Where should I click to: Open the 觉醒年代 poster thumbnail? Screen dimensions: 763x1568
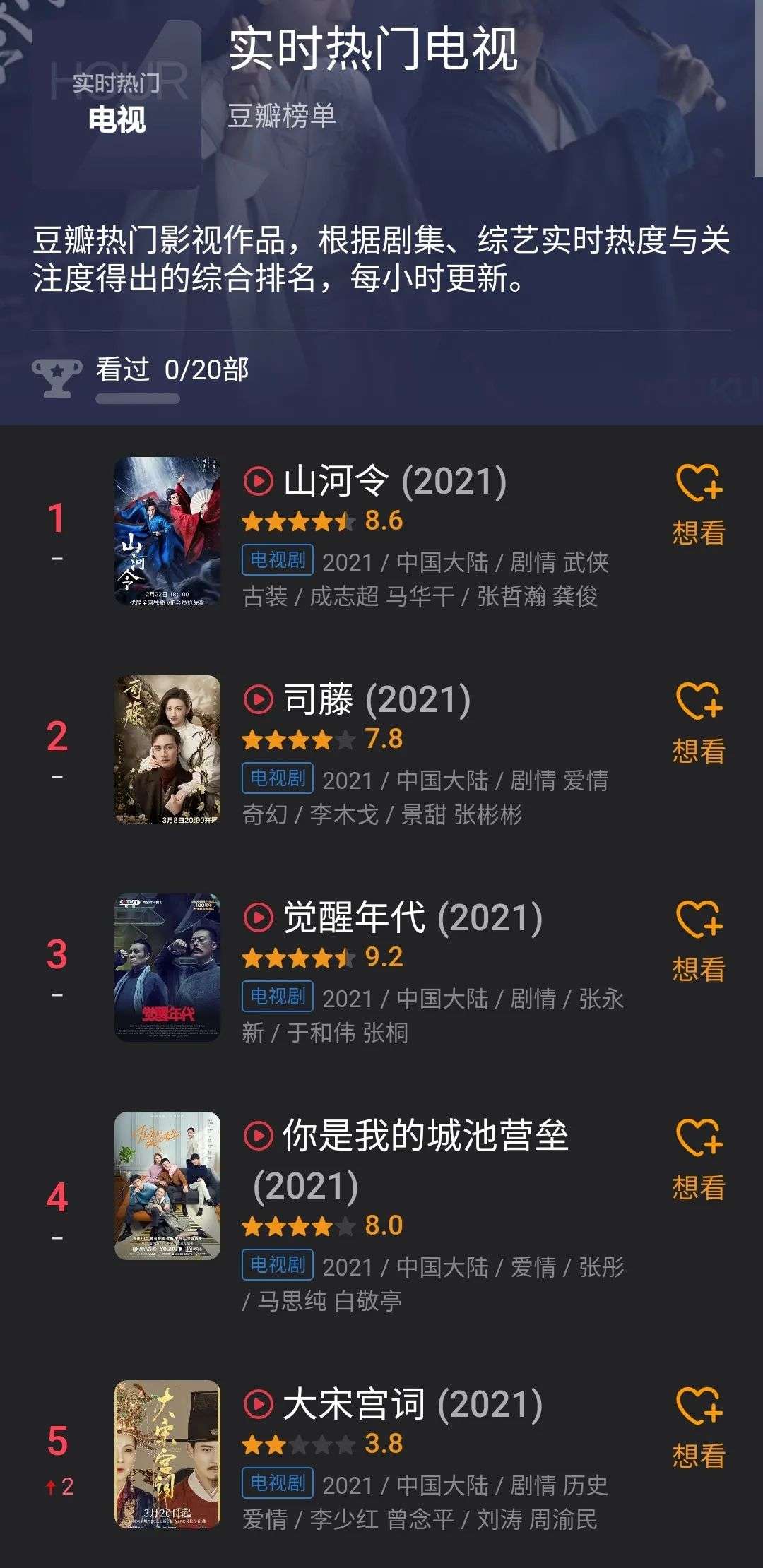167,968
